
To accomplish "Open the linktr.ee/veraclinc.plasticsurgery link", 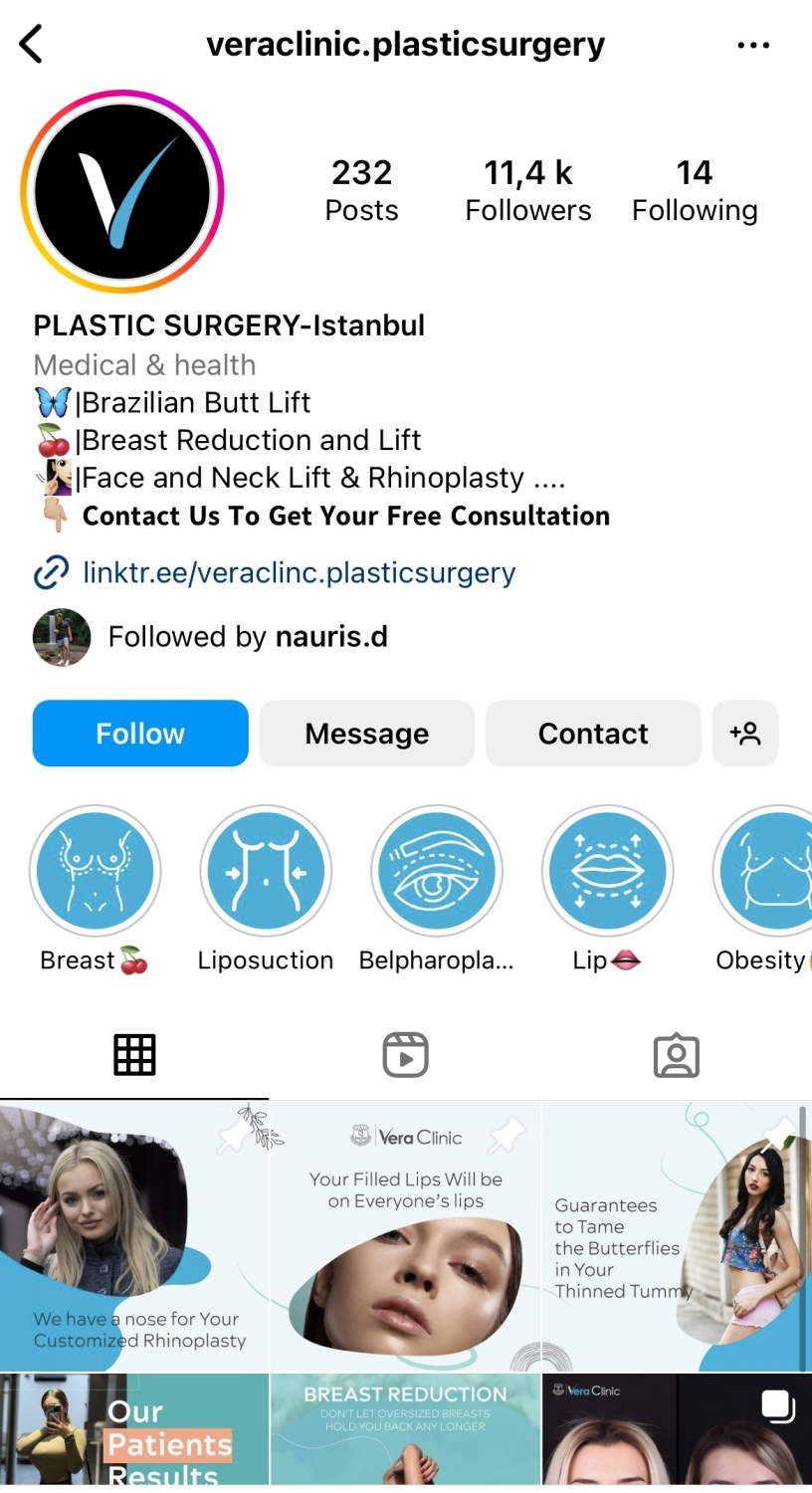I will pos(299,573).
